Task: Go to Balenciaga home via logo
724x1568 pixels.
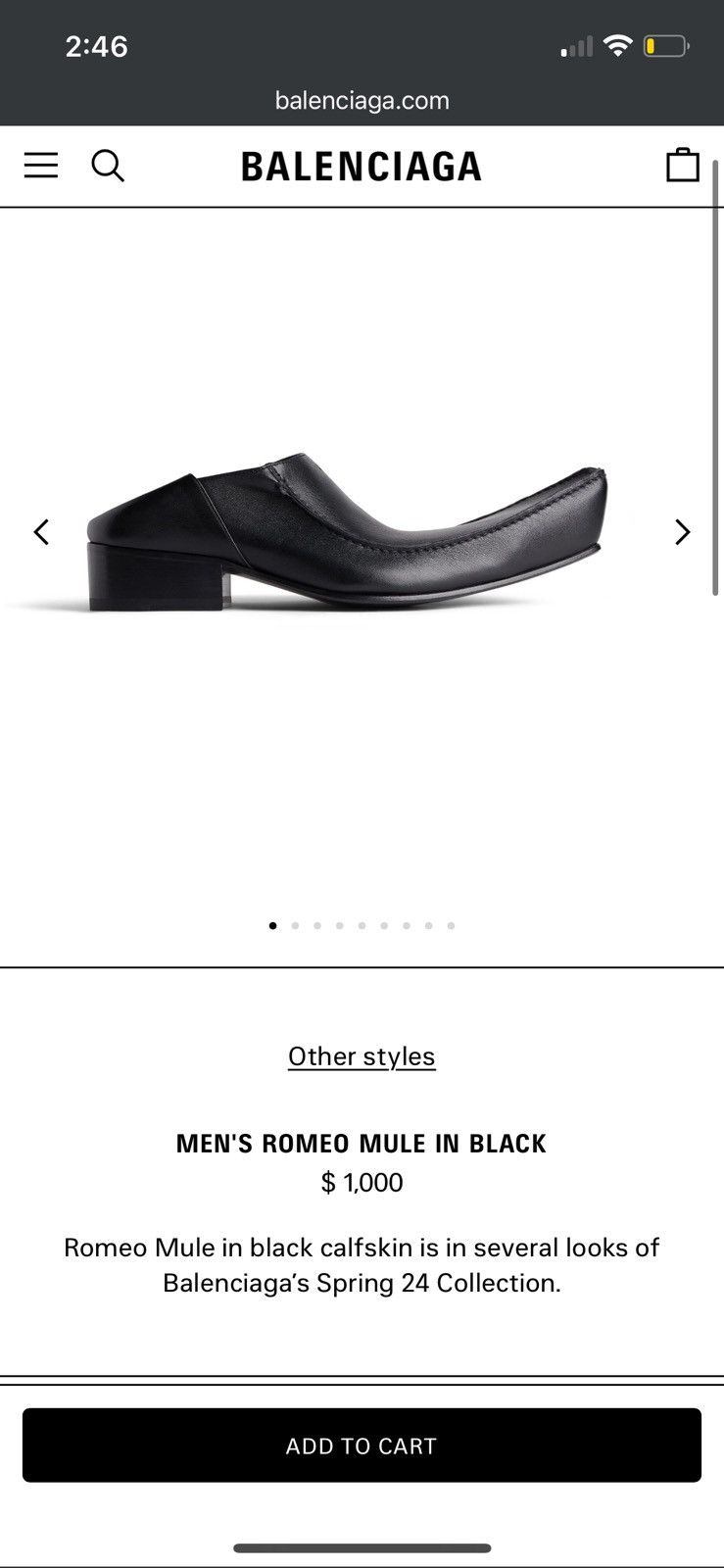Action: (x=362, y=167)
